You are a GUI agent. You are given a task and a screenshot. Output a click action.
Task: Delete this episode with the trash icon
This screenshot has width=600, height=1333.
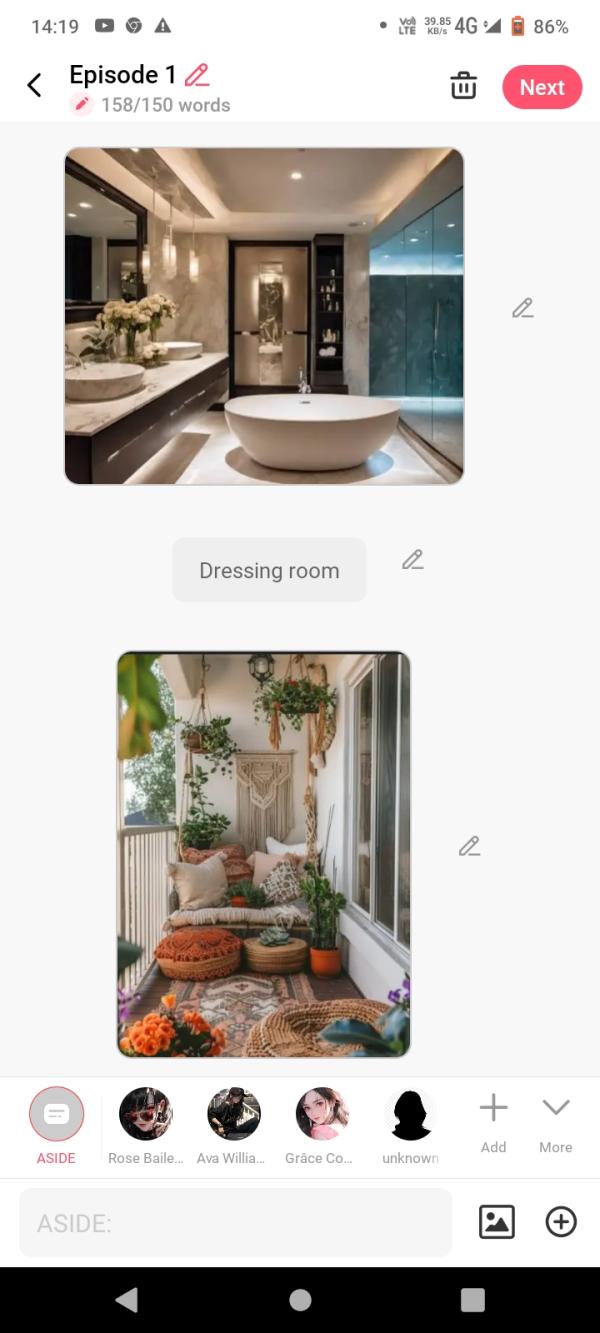tap(463, 86)
